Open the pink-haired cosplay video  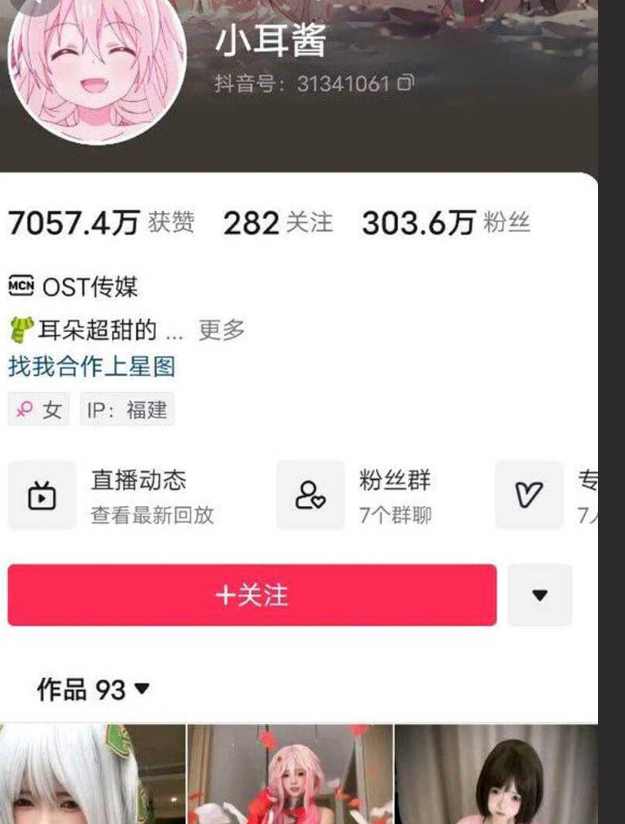click(x=290, y=775)
